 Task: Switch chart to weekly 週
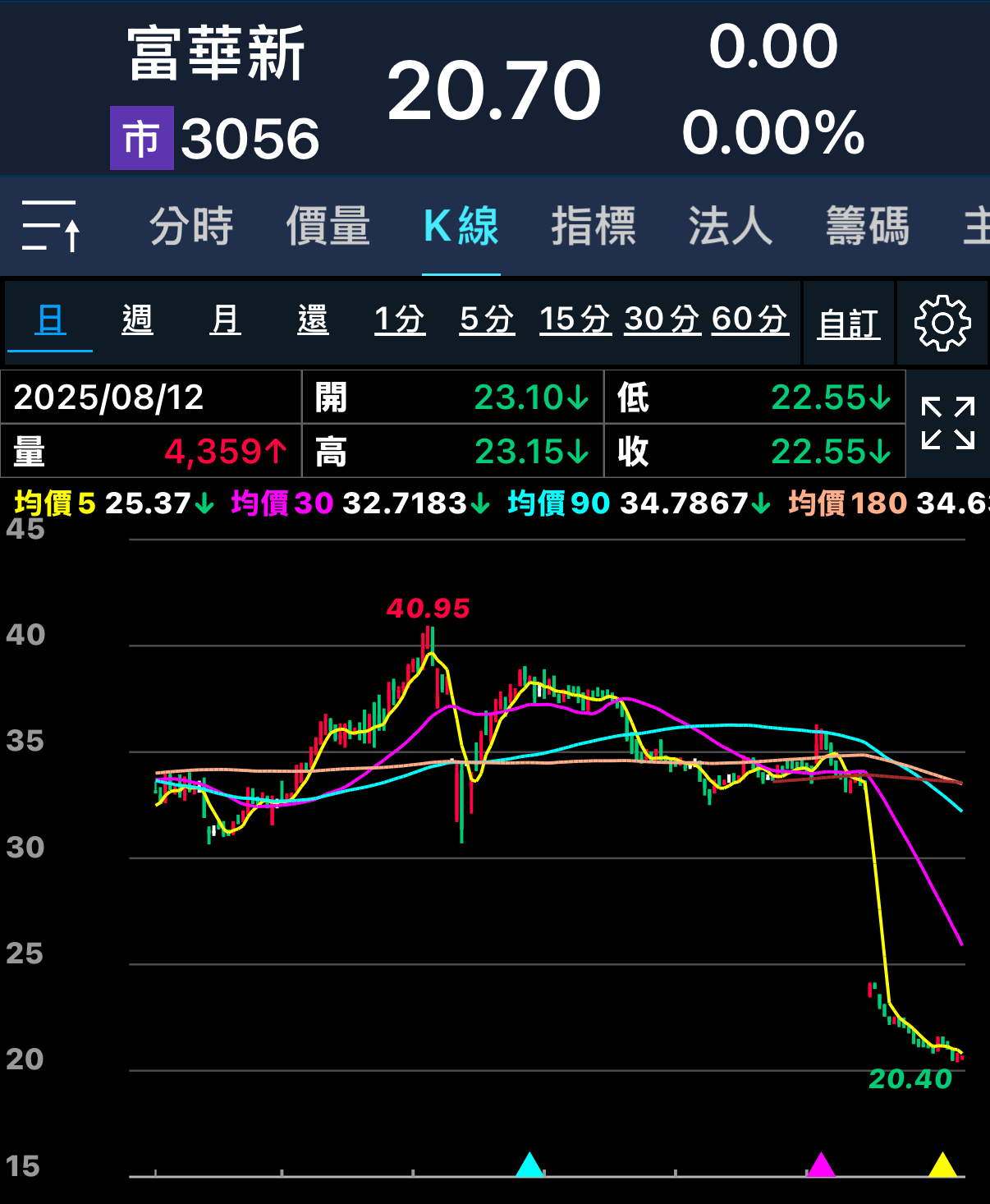pos(137,319)
